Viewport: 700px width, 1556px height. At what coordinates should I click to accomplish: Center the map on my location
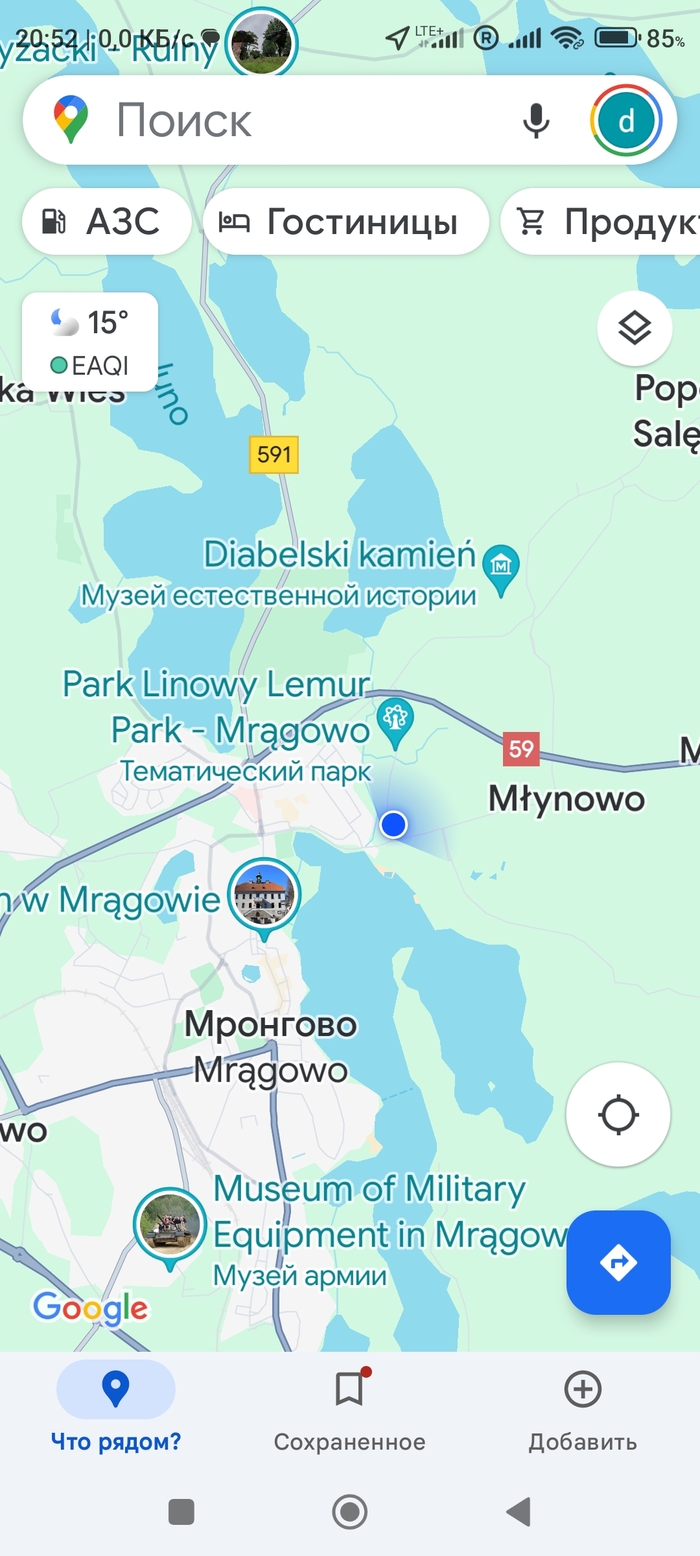click(618, 1114)
